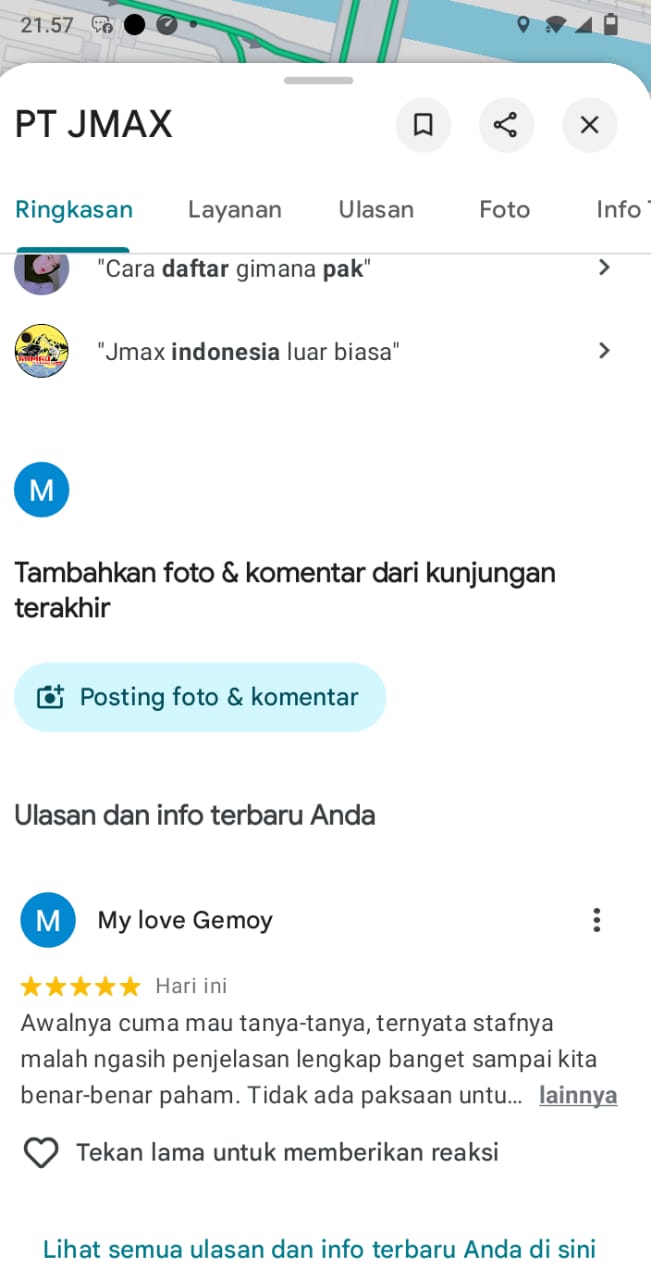Share the PT JMAX place

coord(506,125)
